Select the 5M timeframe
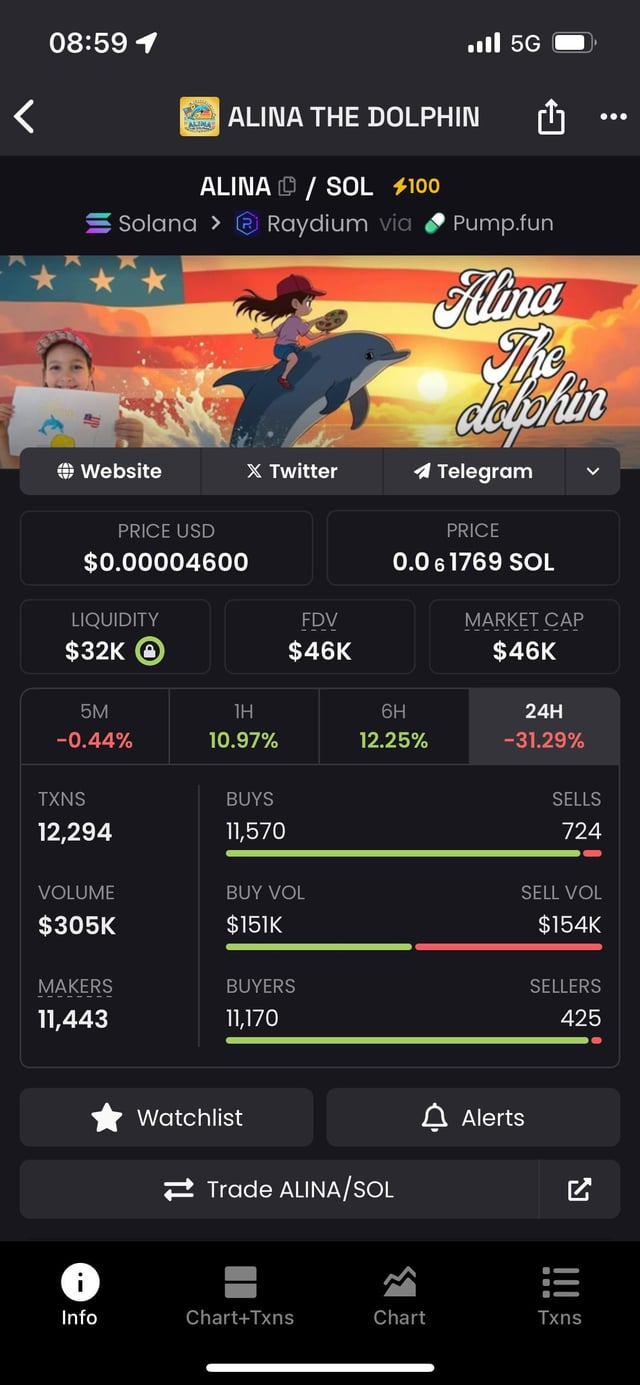The width and height of the screenshot is (640, 1385). click(x=94, y=726)
